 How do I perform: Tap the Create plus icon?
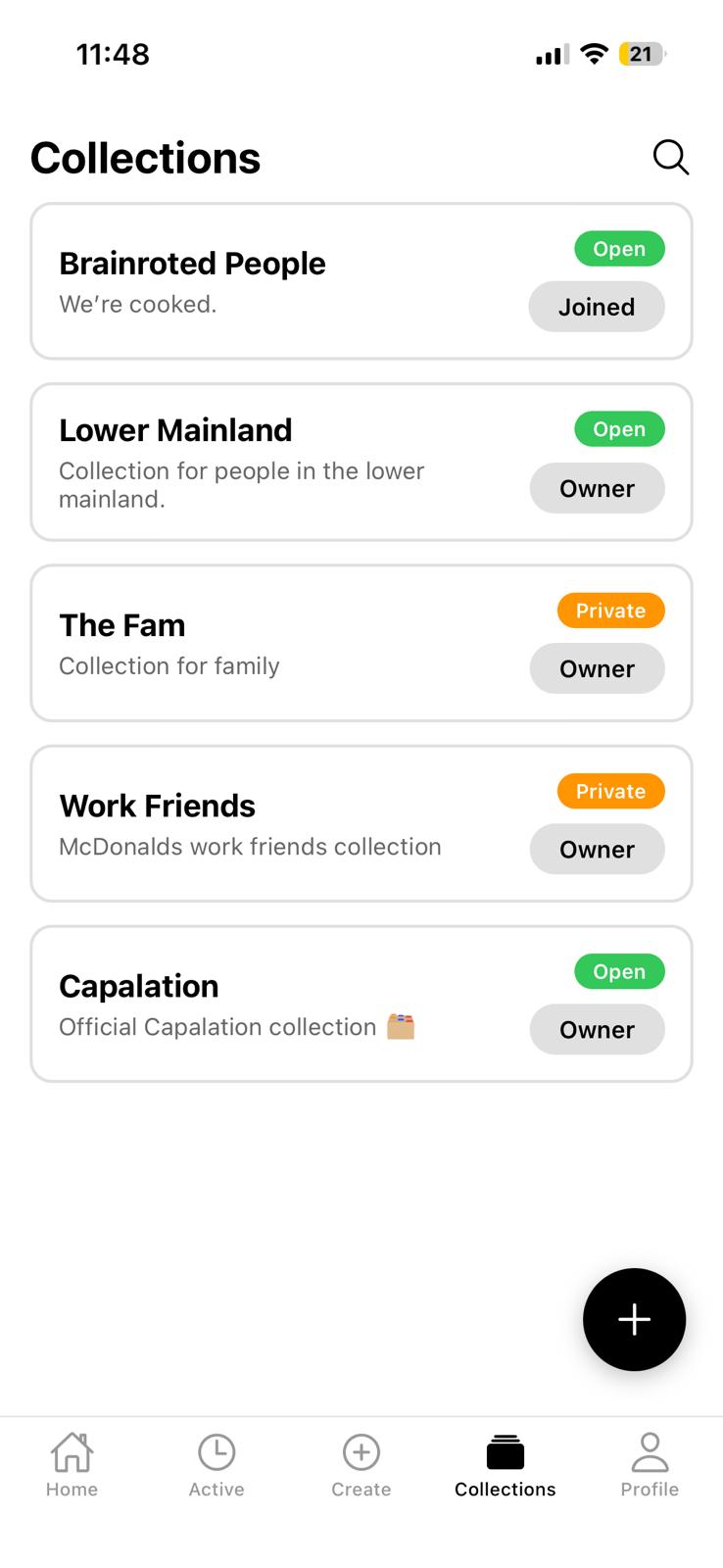tap(361, 1452)
